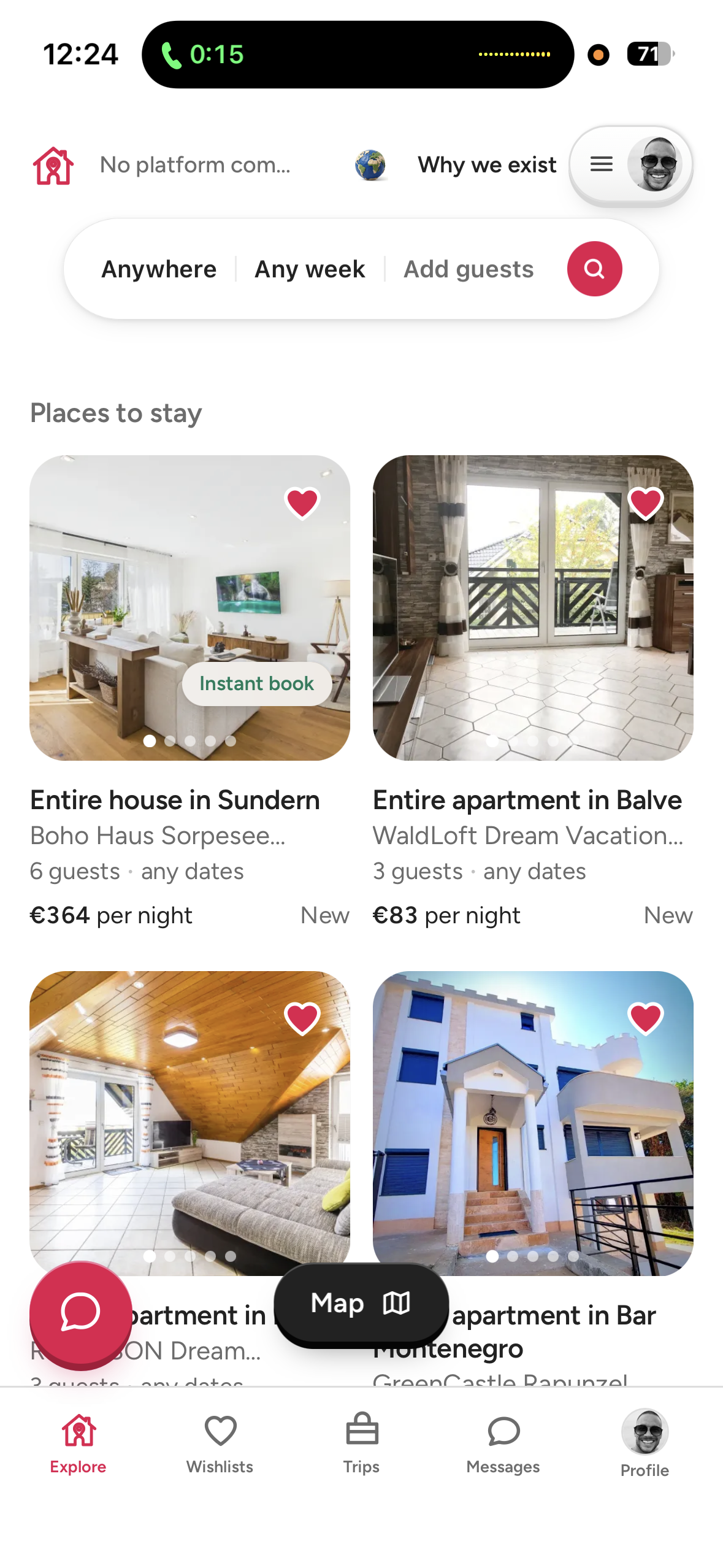Tap heart on the Bar Montenegro listing

645,1018
